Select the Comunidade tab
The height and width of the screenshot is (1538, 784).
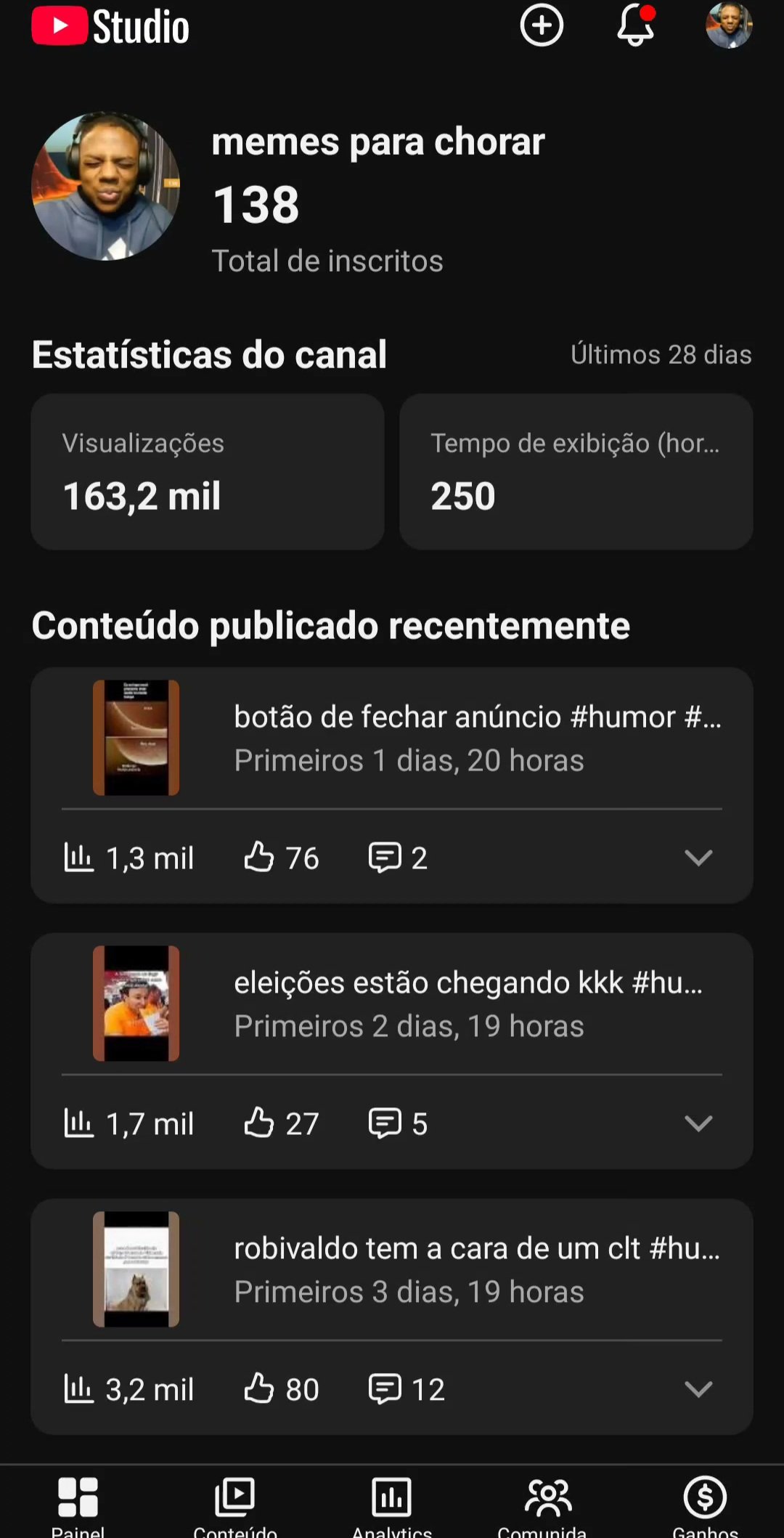click(x=549, y=1505)
